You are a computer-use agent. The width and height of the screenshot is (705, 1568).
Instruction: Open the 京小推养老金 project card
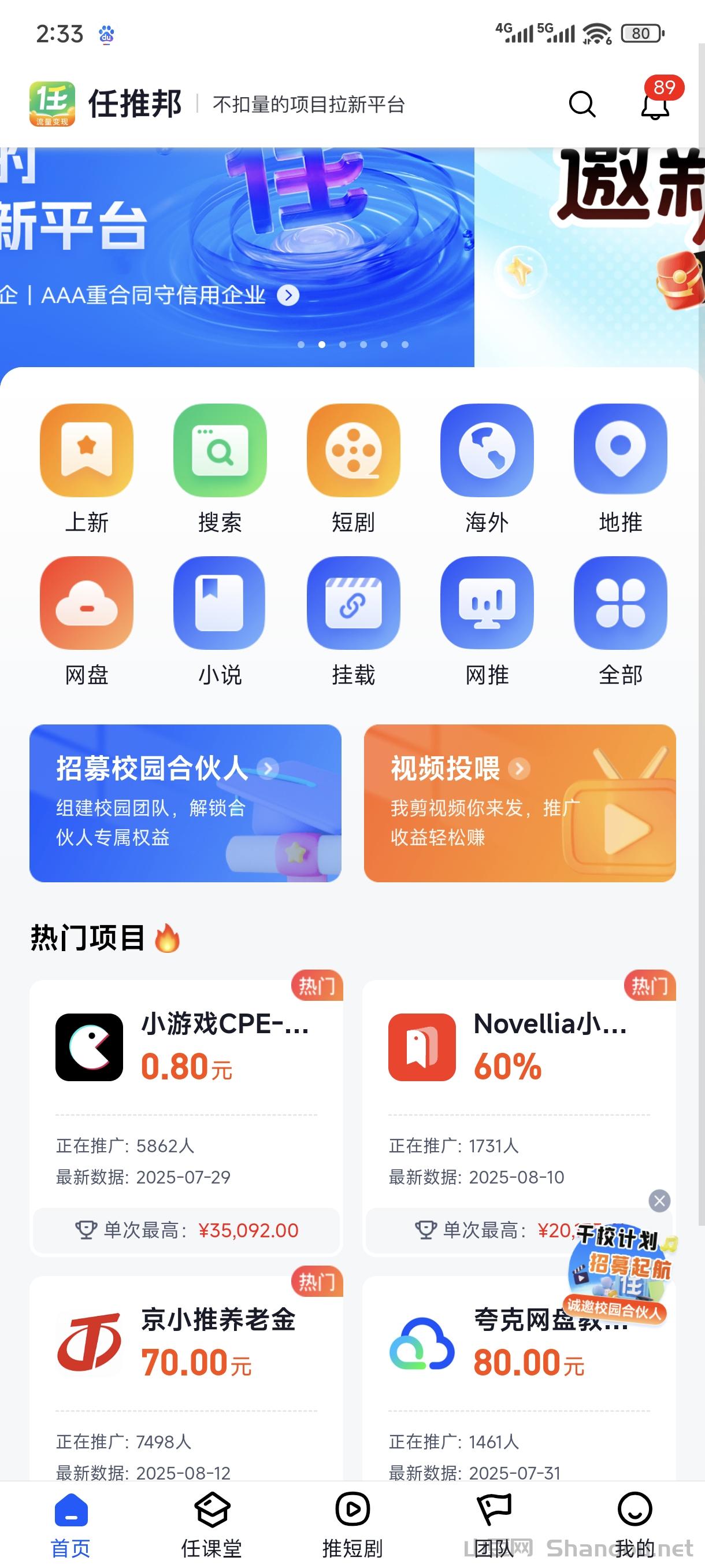tap(186, 1375)
